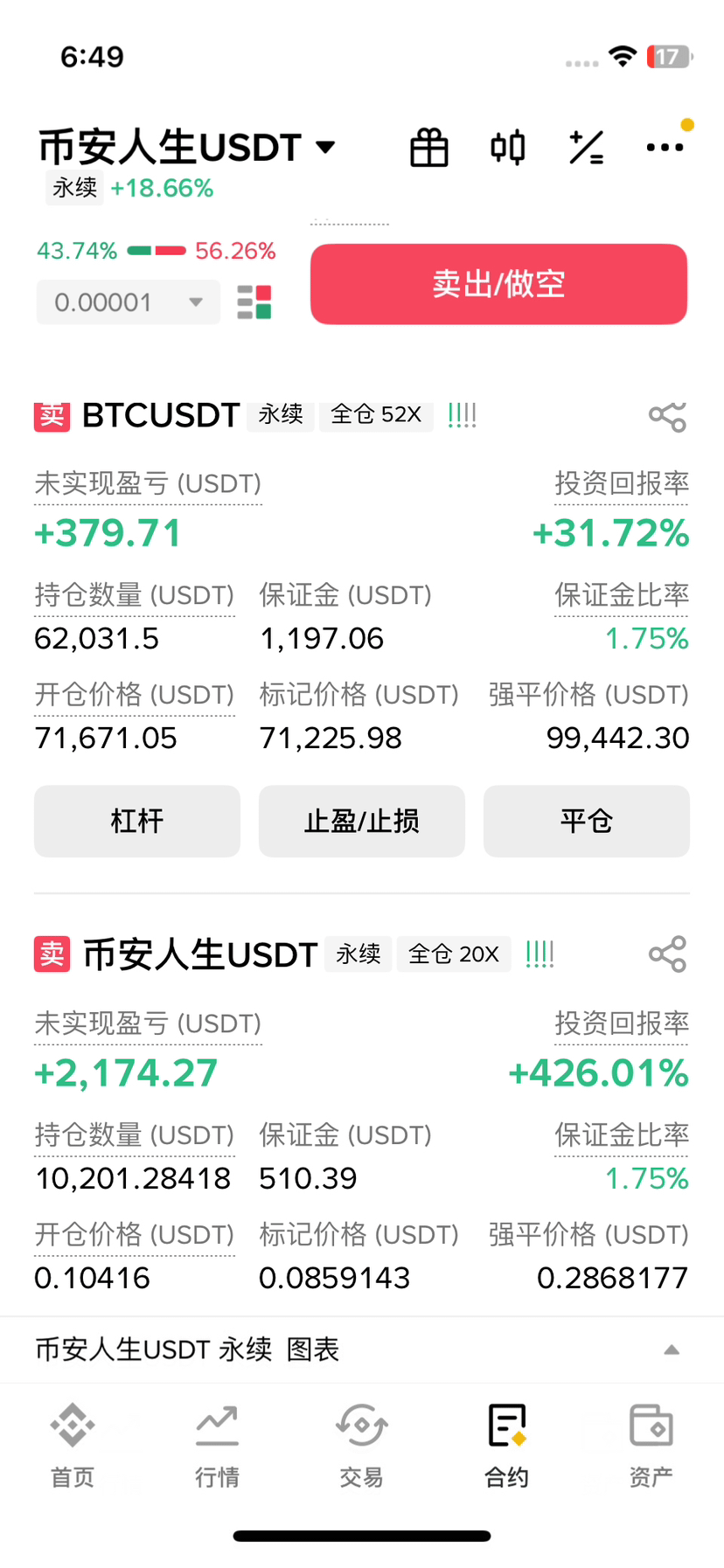Tap the 卖出/做空 button

(x=498, y=284)
